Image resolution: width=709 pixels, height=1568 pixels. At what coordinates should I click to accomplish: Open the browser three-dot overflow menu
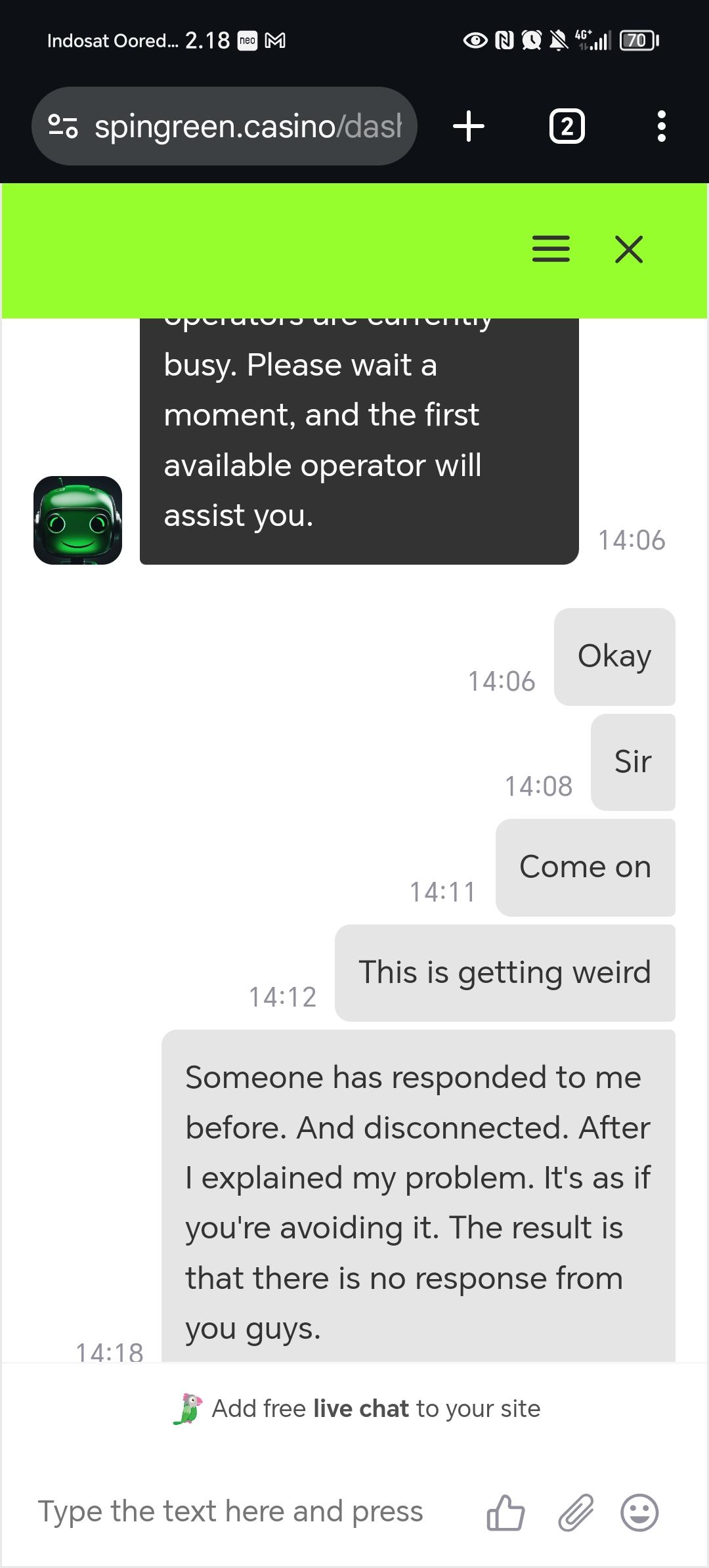pyautogui.click(x=661, y=126)
